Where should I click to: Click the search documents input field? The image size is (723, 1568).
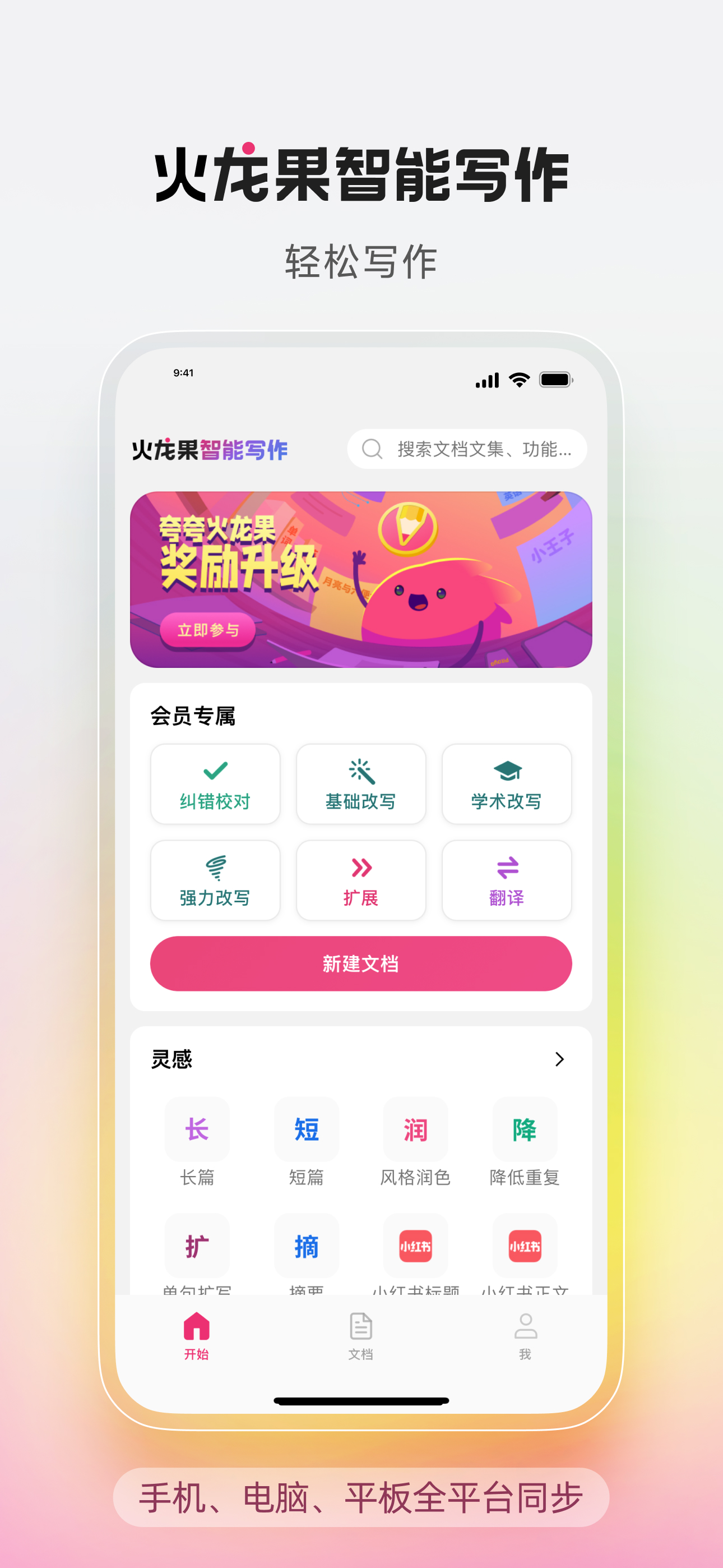467,449
